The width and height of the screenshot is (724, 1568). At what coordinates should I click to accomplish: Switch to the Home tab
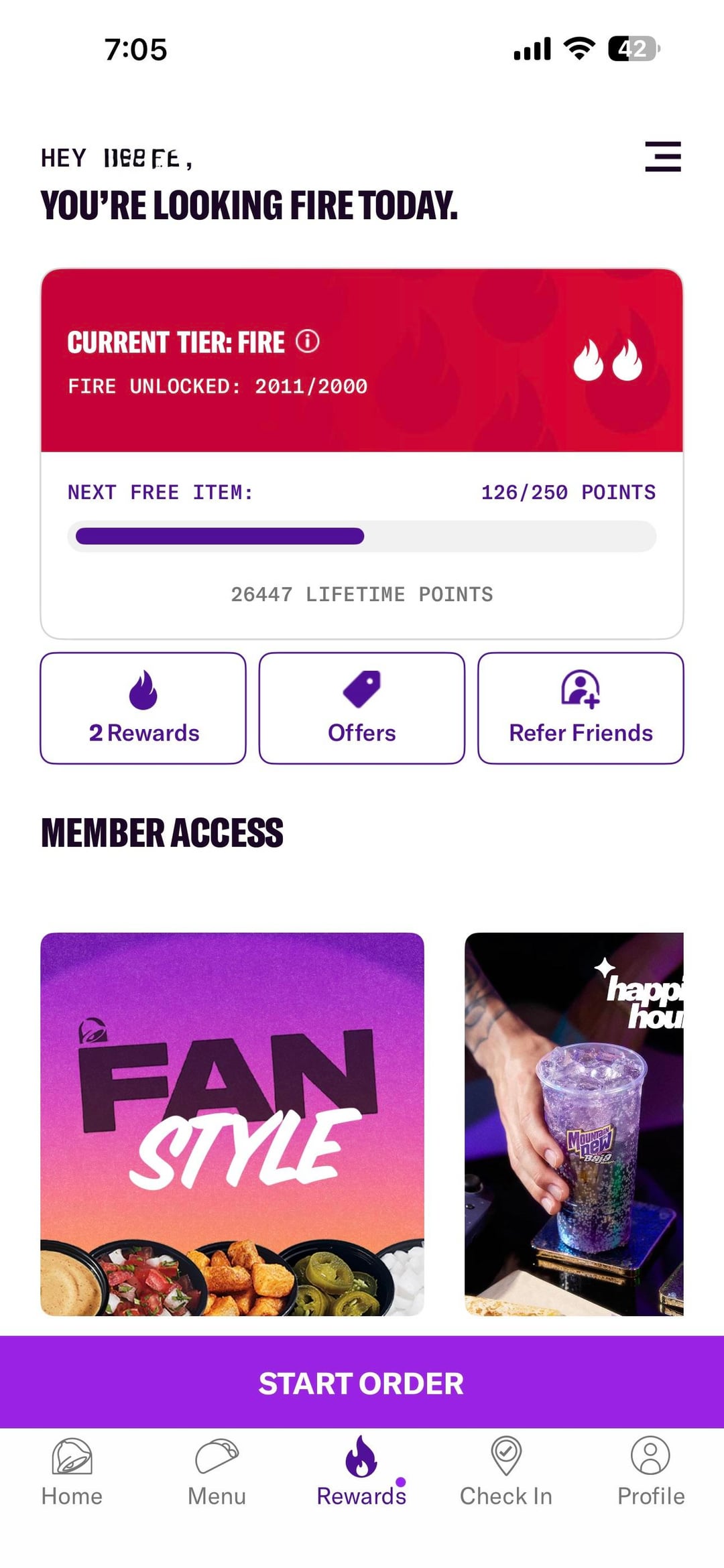pos(72,1472)
